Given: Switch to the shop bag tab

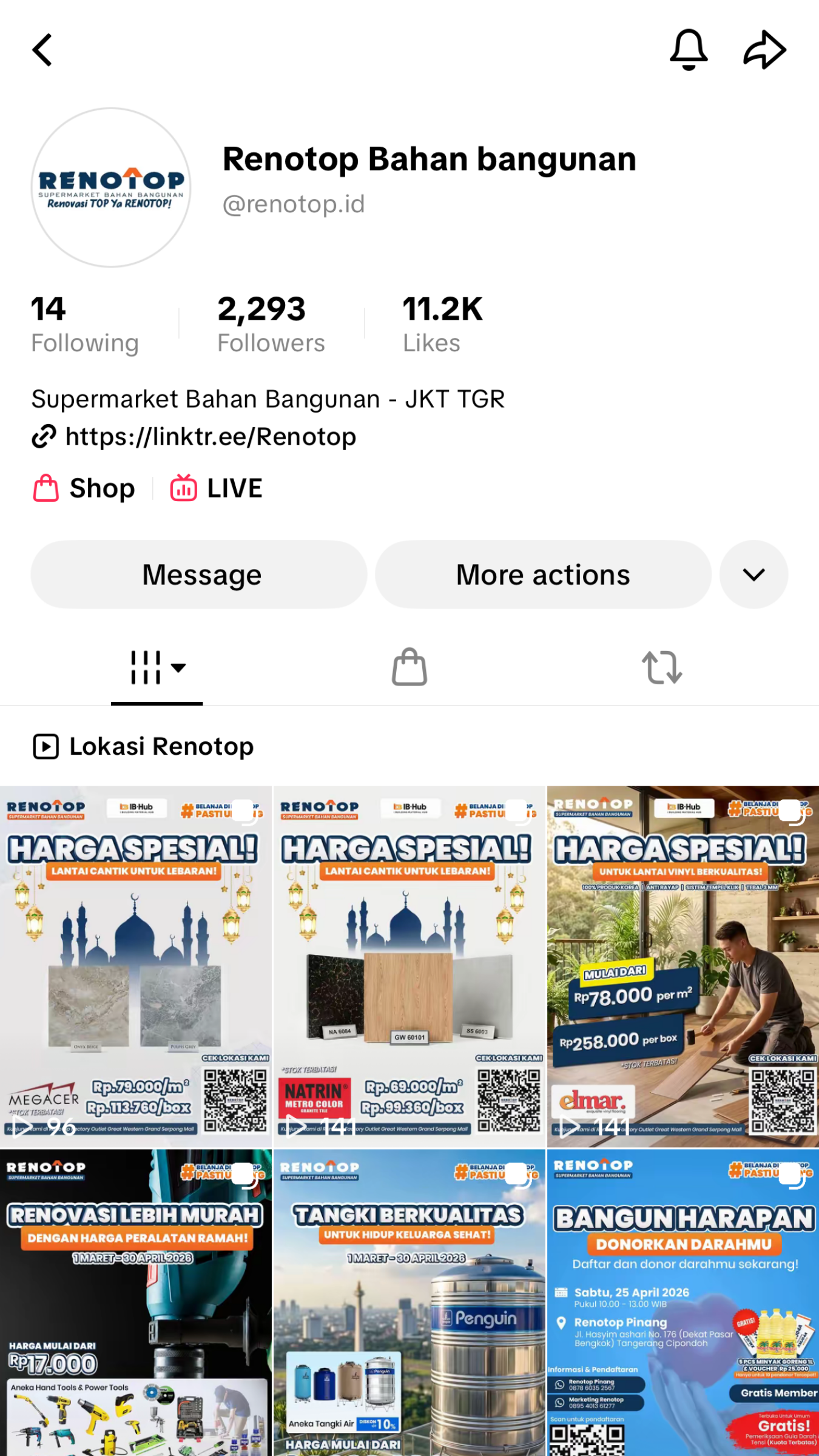Looking at the screenshot, I should [409, 668].
